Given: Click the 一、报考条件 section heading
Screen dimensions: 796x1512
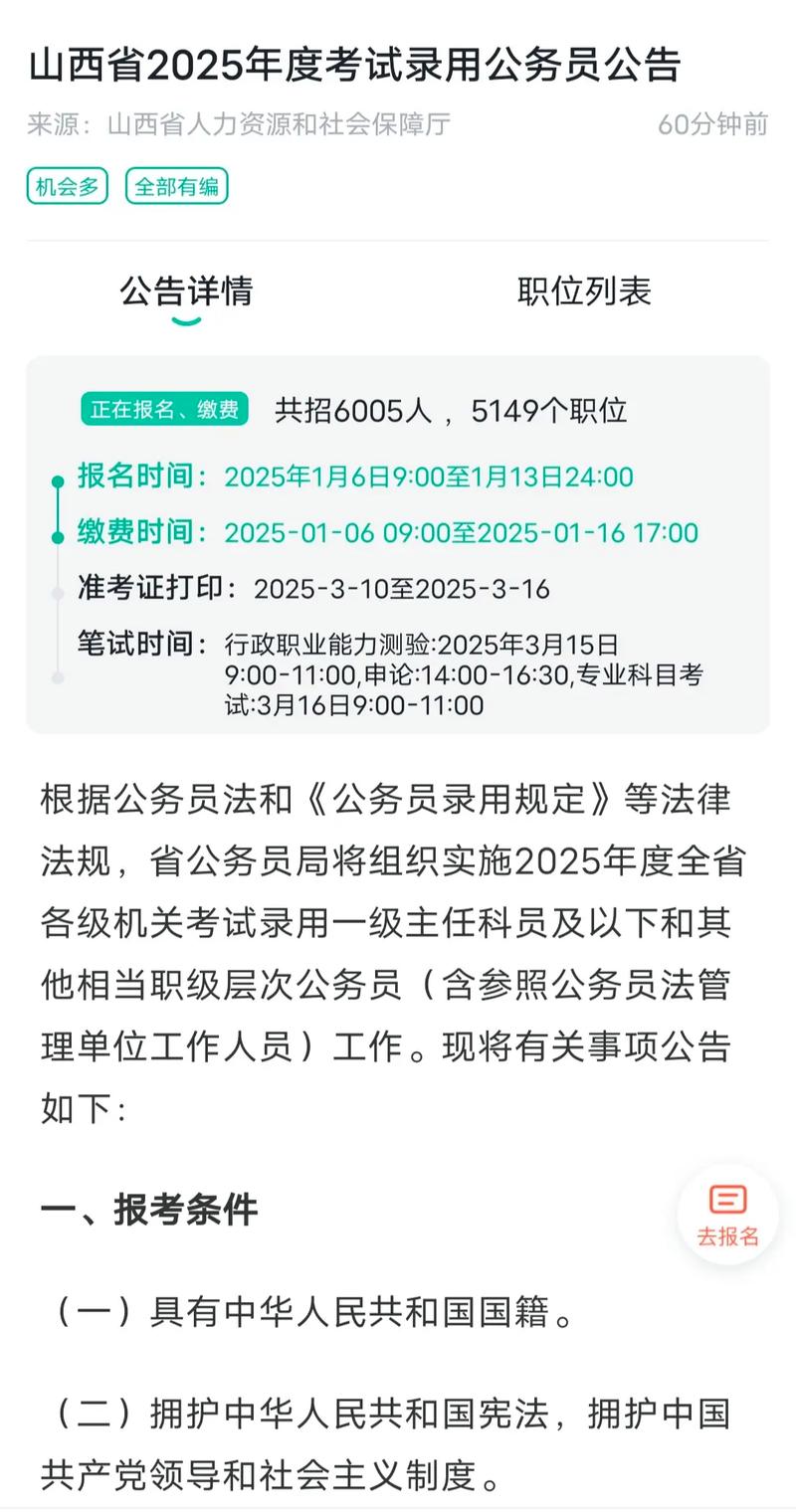Looking at the screenshot, I should click(149, 1211).
